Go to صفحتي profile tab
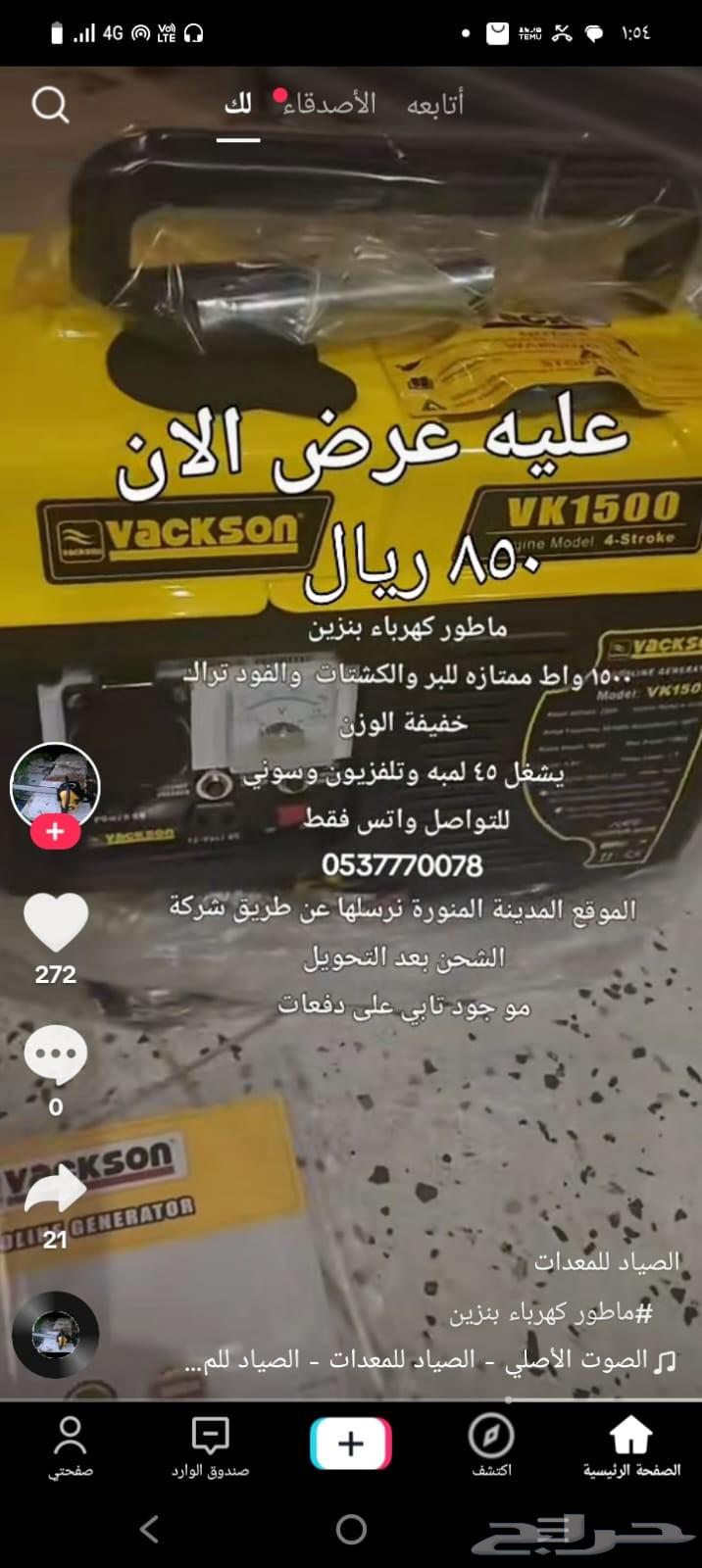Screen dimensions: 702x1568 click(x=71, y=1447)
